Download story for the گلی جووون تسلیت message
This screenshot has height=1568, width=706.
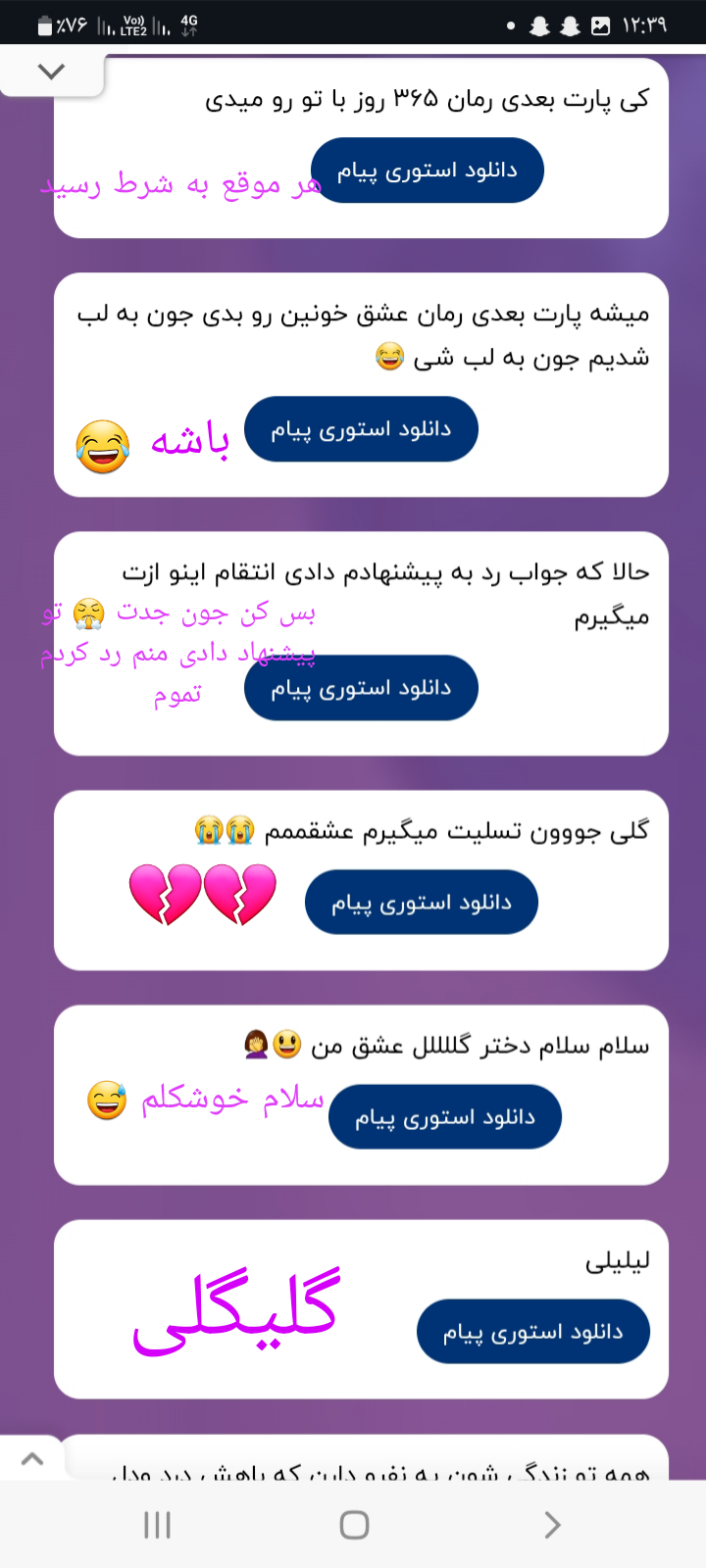[x=421, y=903]
